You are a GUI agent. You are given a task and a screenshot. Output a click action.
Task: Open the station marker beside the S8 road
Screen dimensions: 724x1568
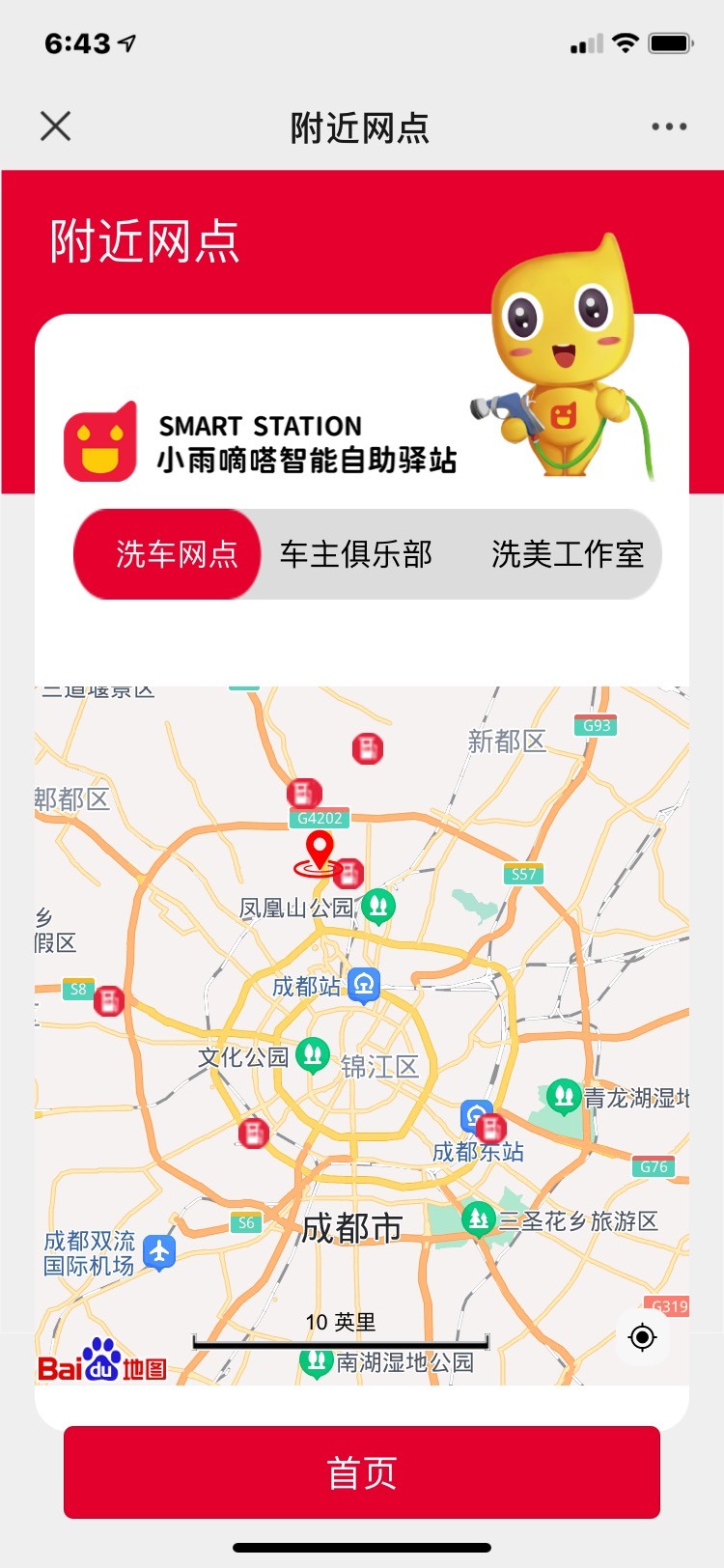click(x=109, y=1001)
